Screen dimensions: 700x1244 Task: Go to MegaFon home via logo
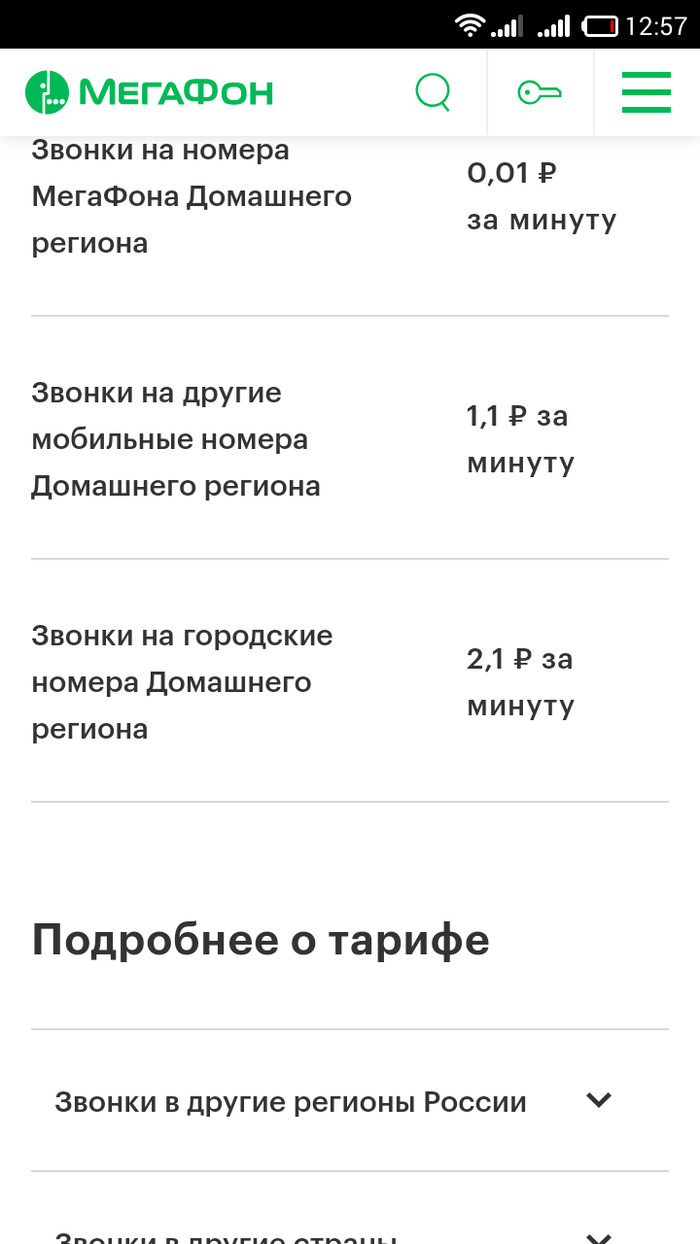pyautogui.click(x=149, y=93)
